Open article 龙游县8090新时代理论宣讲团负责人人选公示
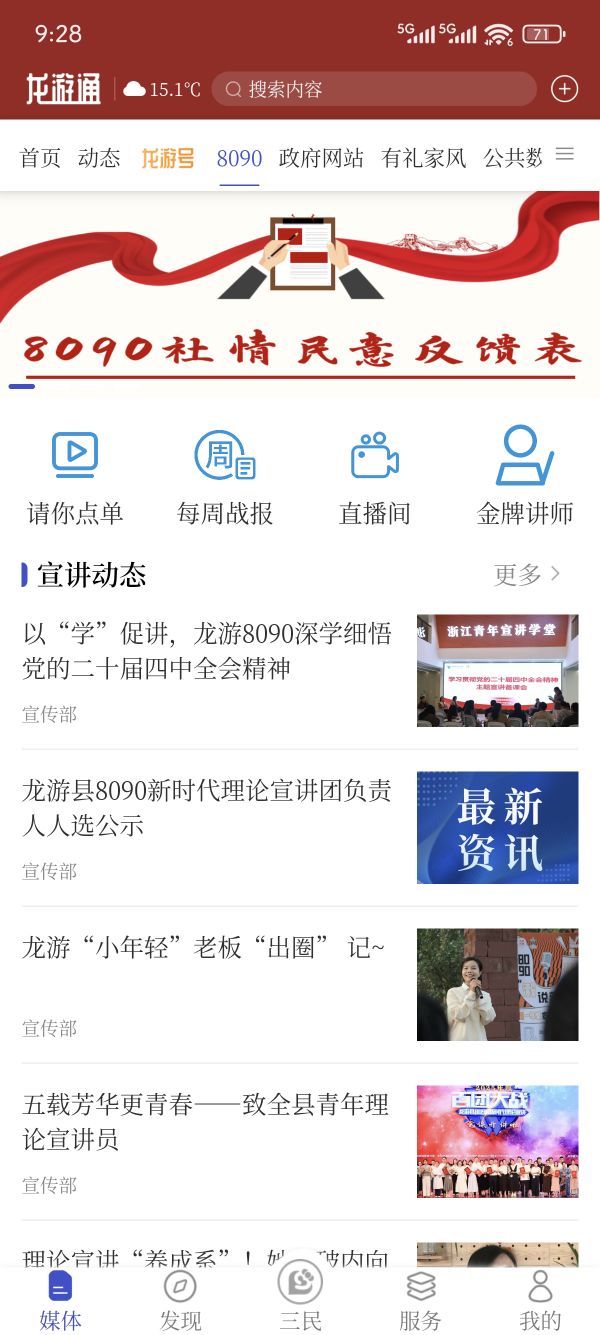 point(207,807)
